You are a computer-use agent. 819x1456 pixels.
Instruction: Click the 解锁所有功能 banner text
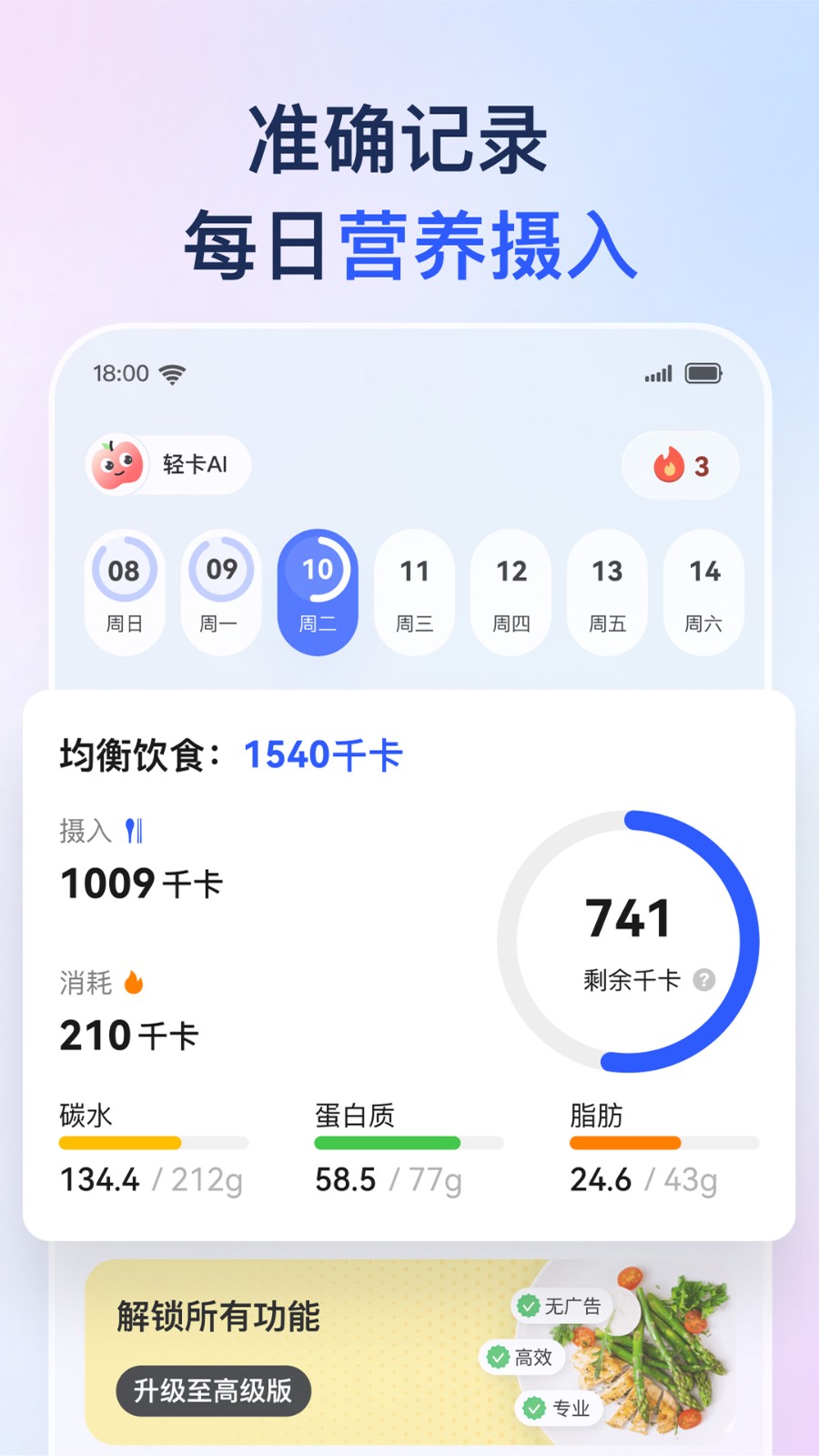coord(217,1316)
